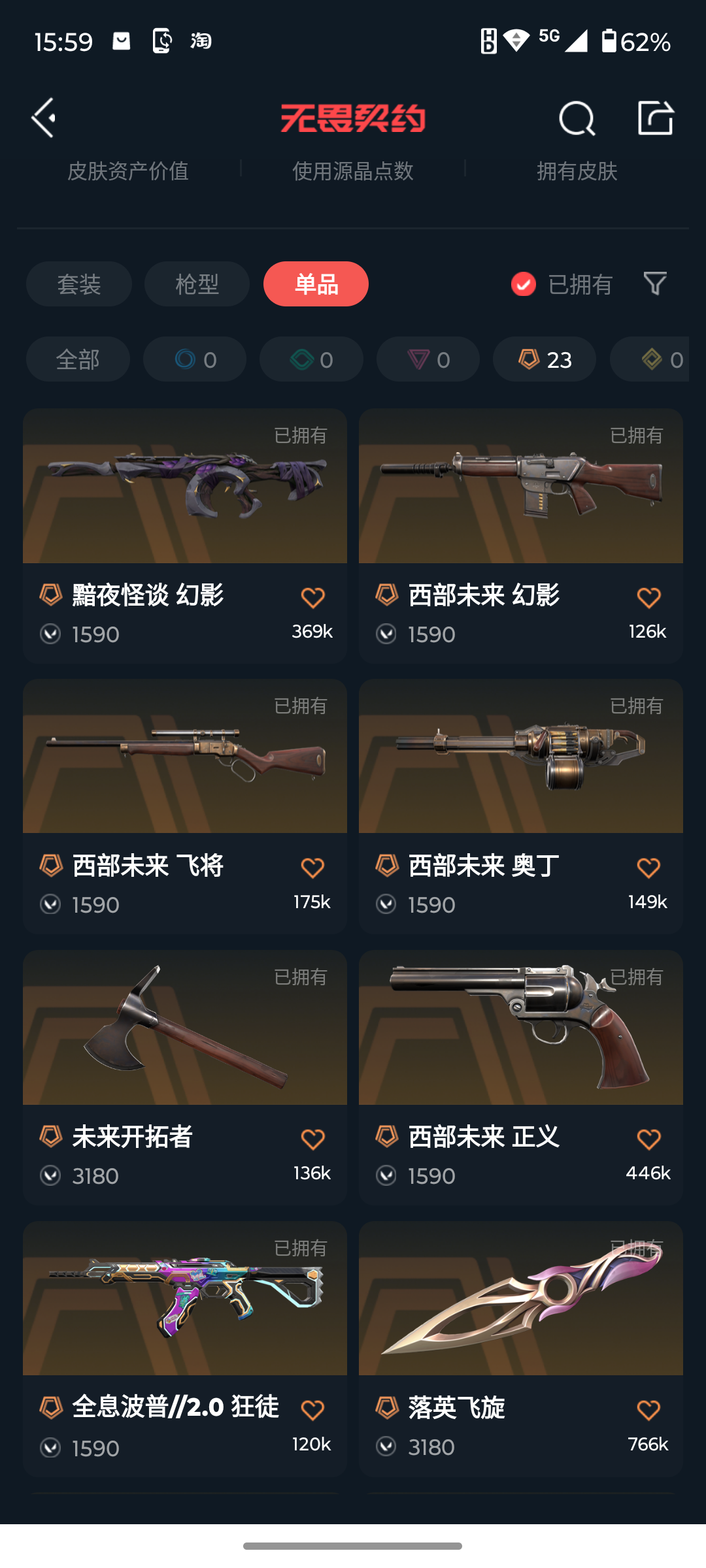Image resolution: width=706 pixels, height=1568 pixels.
Task: Share this skin collection page
Action: click(655, 118)
